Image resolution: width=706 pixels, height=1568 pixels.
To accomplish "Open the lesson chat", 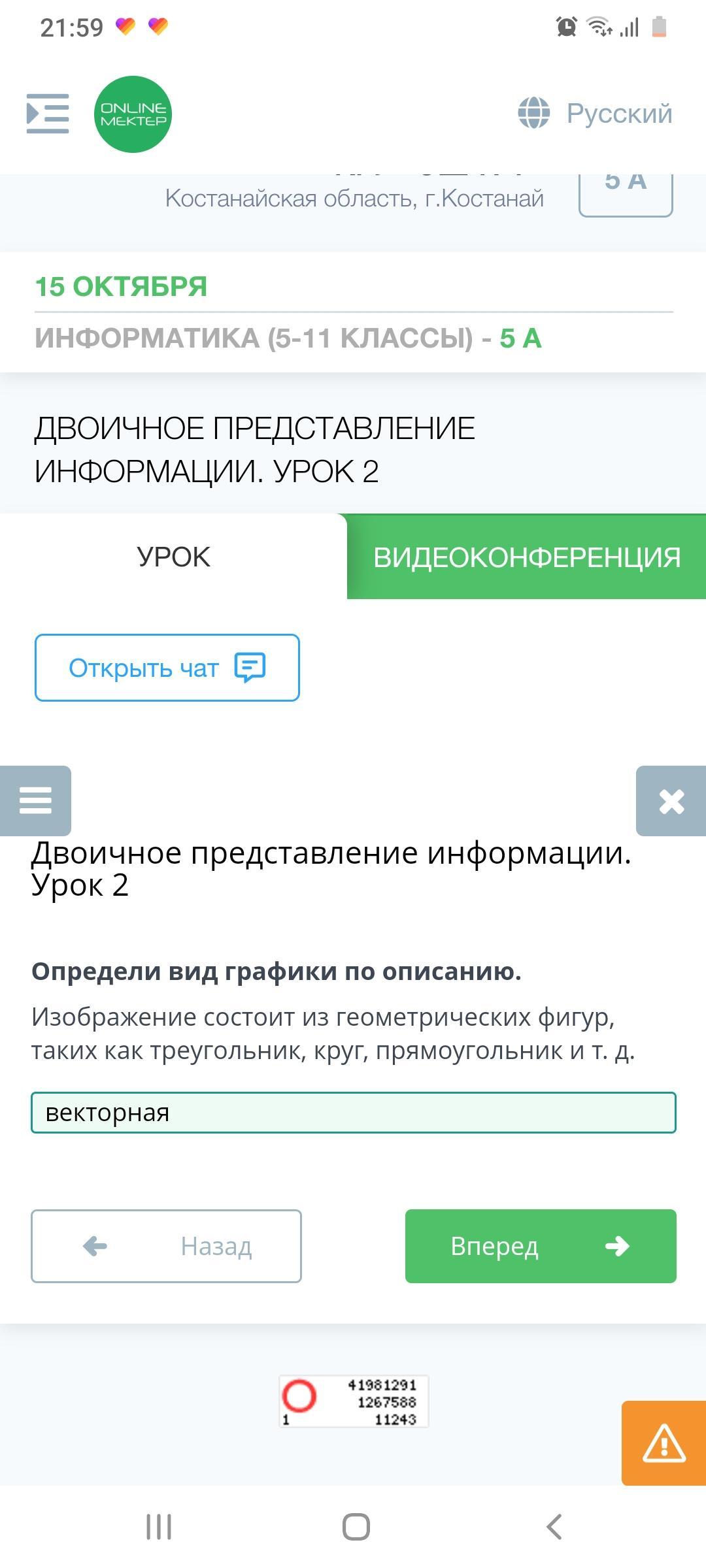I will click(x=167, y=668).
